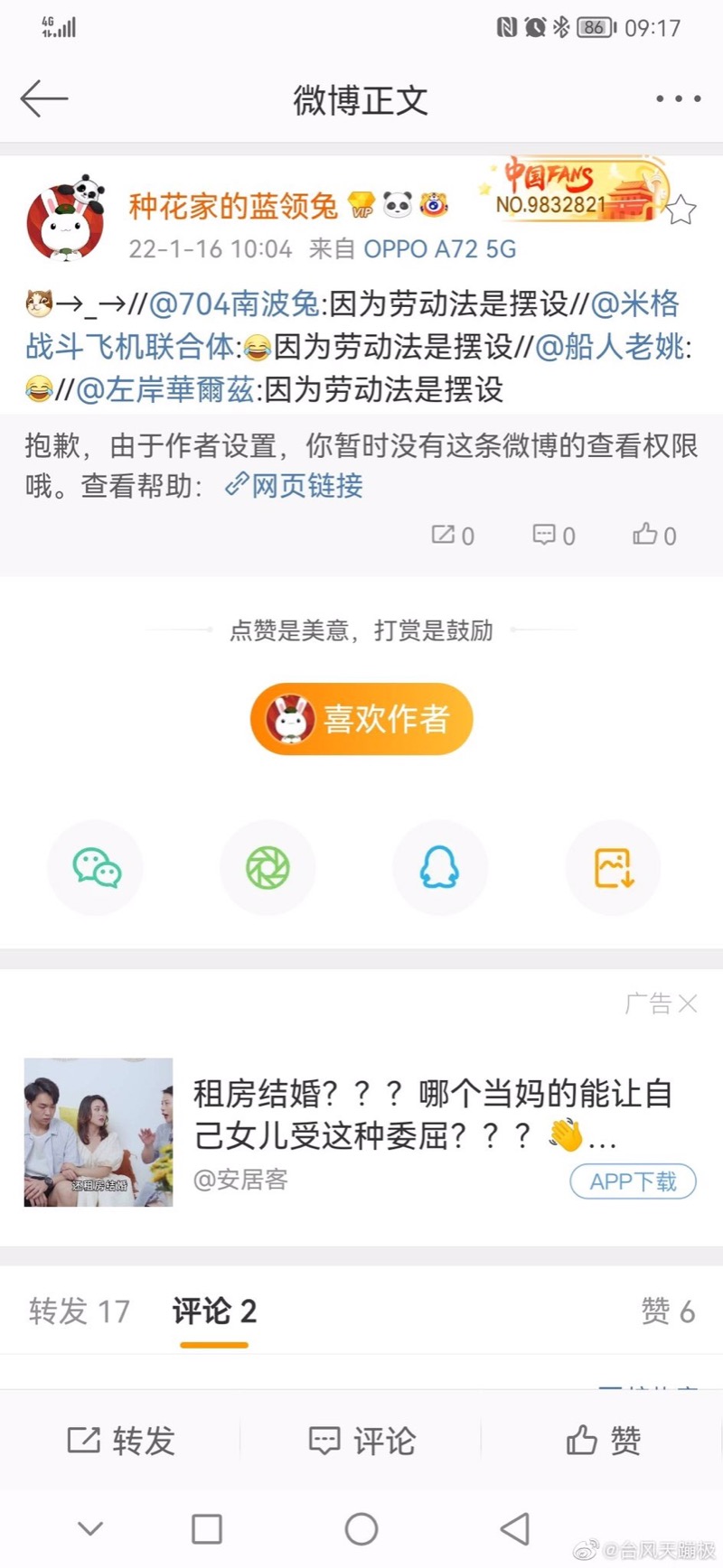
Task: Switch to the 赞 6 tab
Action: [x=668, y=1311]
